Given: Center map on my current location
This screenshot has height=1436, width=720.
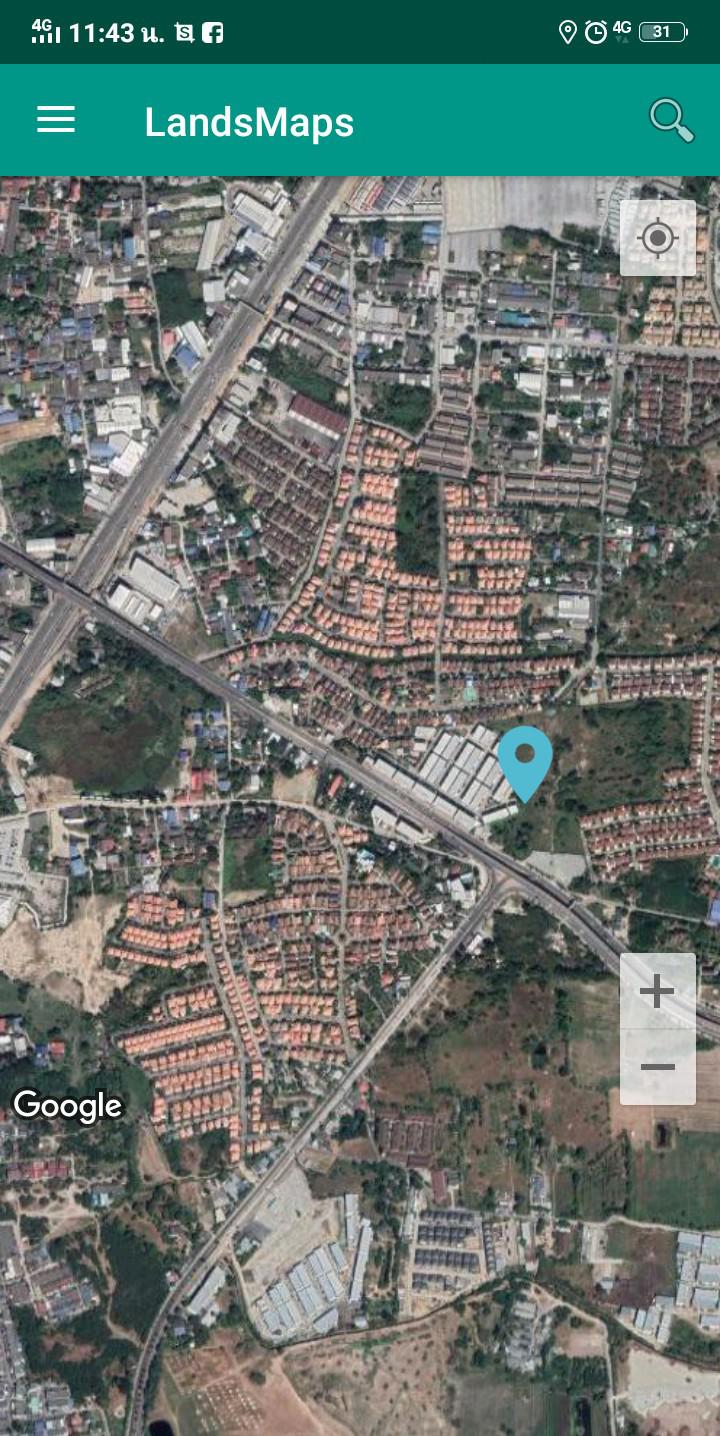Looking at the screenshot, I should 658,238.
